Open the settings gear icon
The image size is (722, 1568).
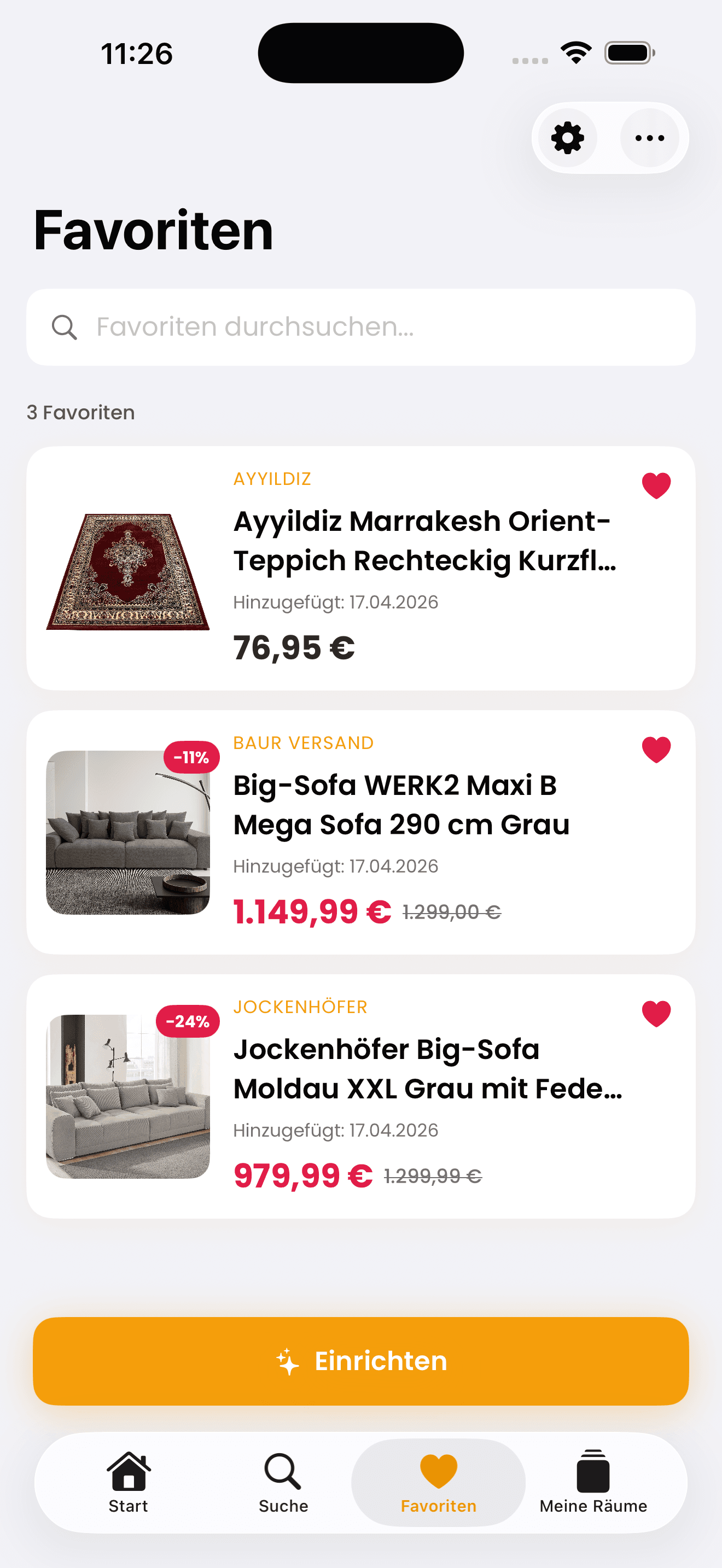pyautogui.click(x=567, y=137)
